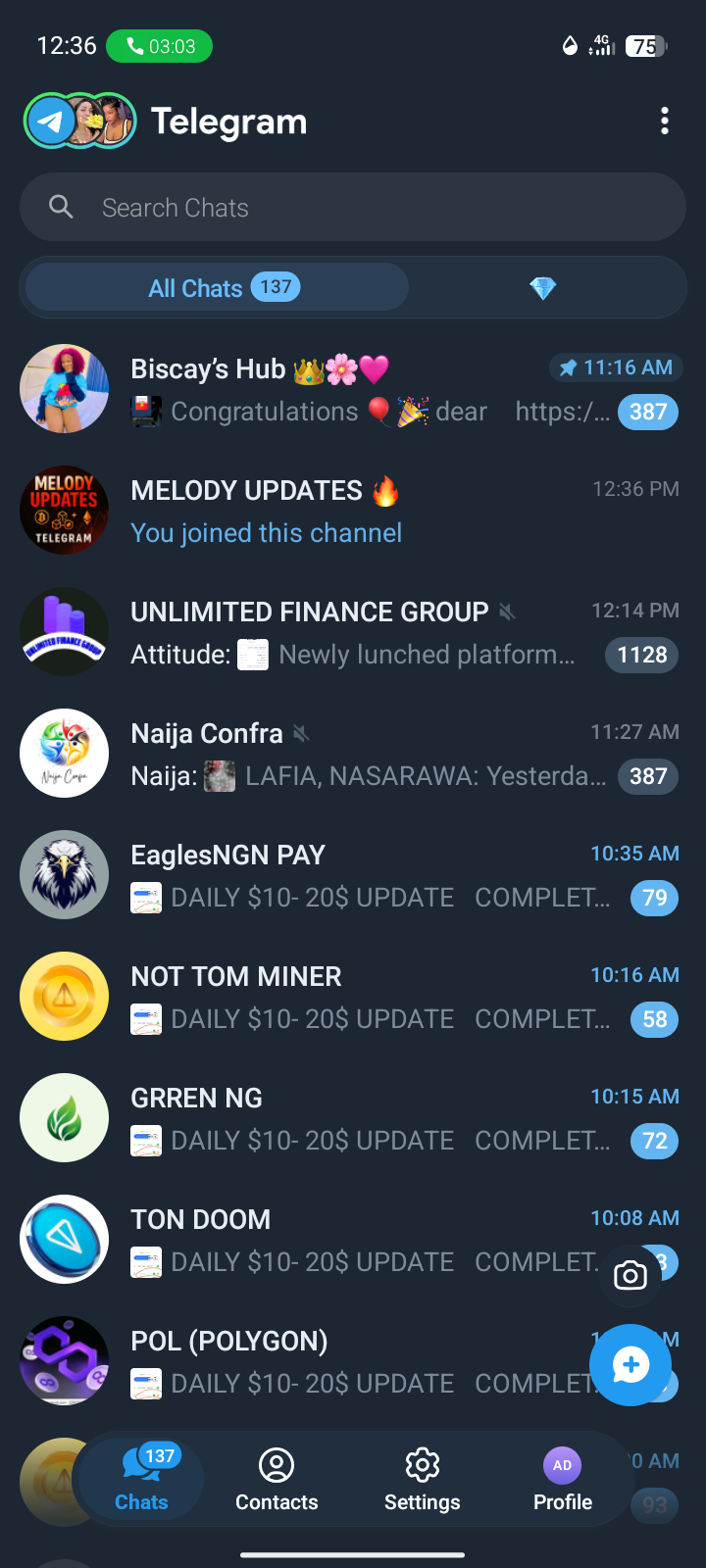The width and height of the screenshot is (706, 1568).
Task: Open the Profile tab
Action: point(563,1480)
